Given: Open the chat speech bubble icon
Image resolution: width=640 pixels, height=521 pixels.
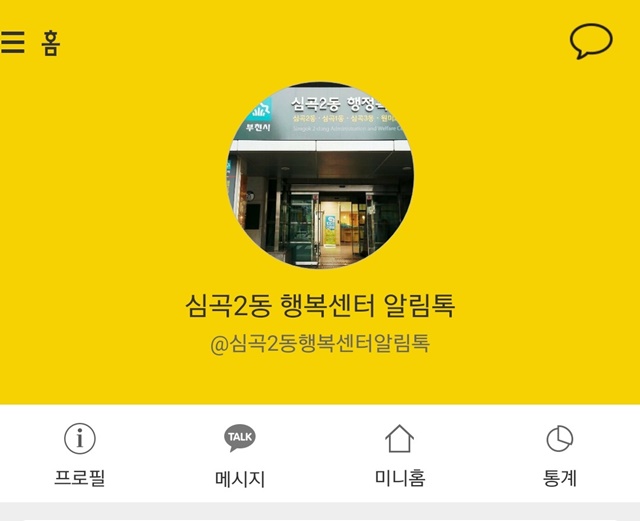Looking at the screenshot, I should click(590, 41).
